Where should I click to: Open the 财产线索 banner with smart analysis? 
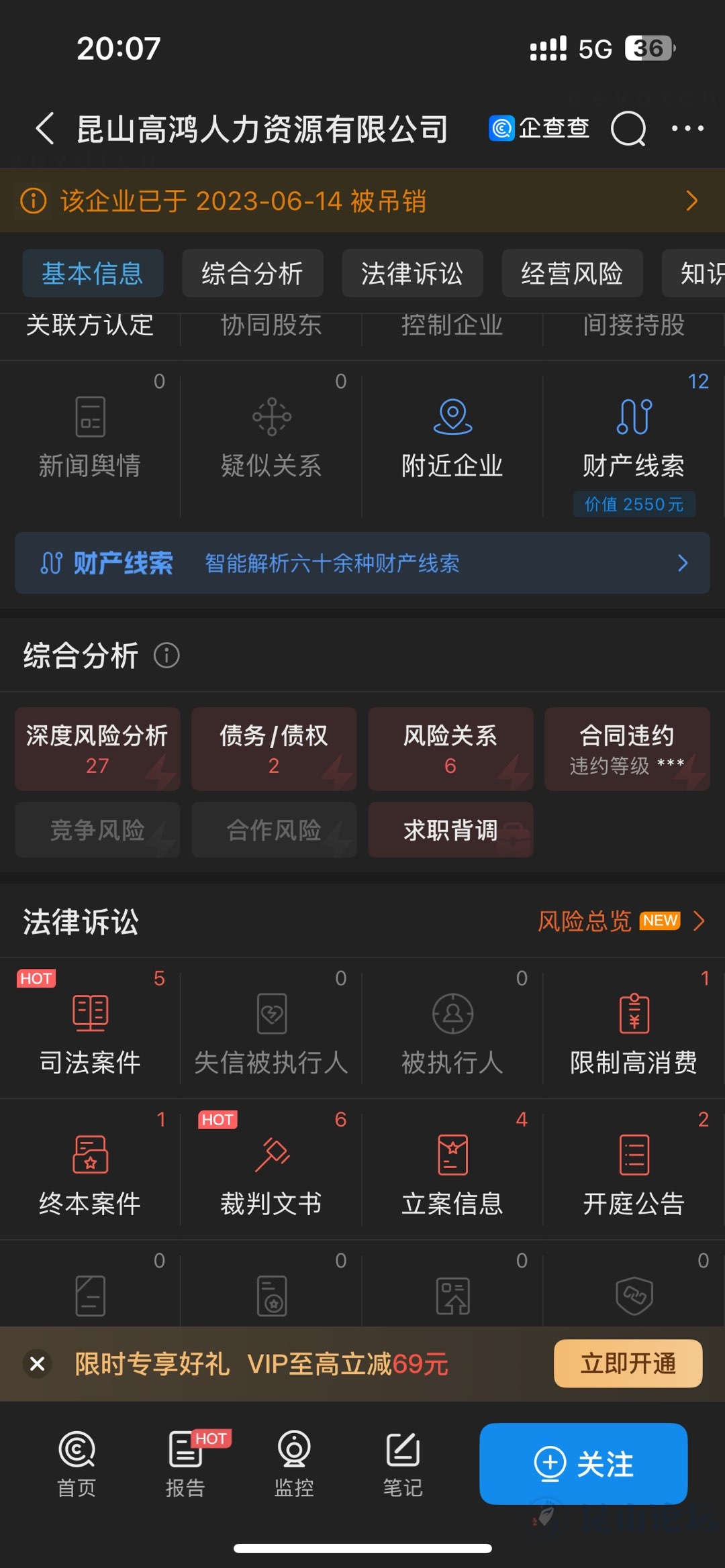pyautogui.click(x=362, y=563)
